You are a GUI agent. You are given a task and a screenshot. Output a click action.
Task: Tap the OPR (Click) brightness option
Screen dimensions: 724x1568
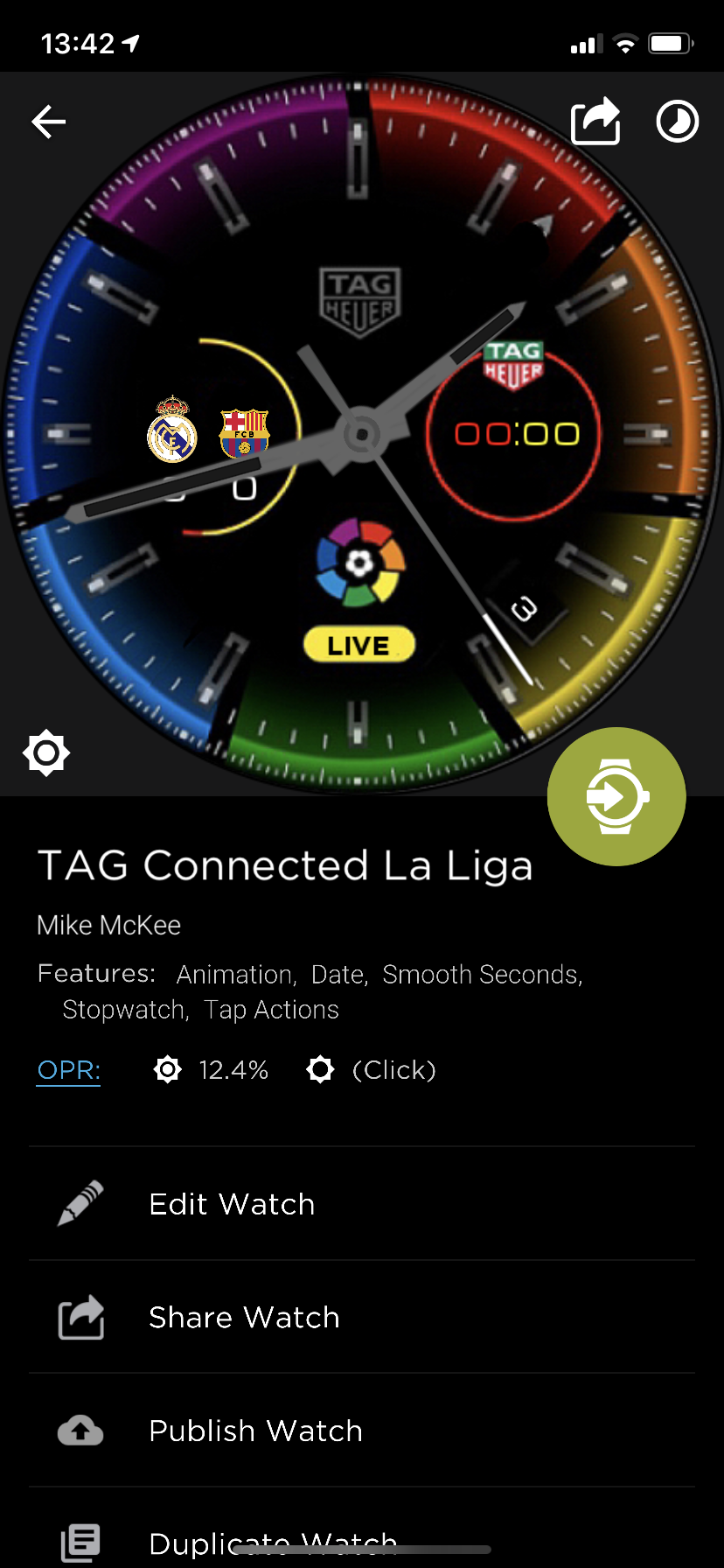pyautogui.click(x=372, y=1070)
